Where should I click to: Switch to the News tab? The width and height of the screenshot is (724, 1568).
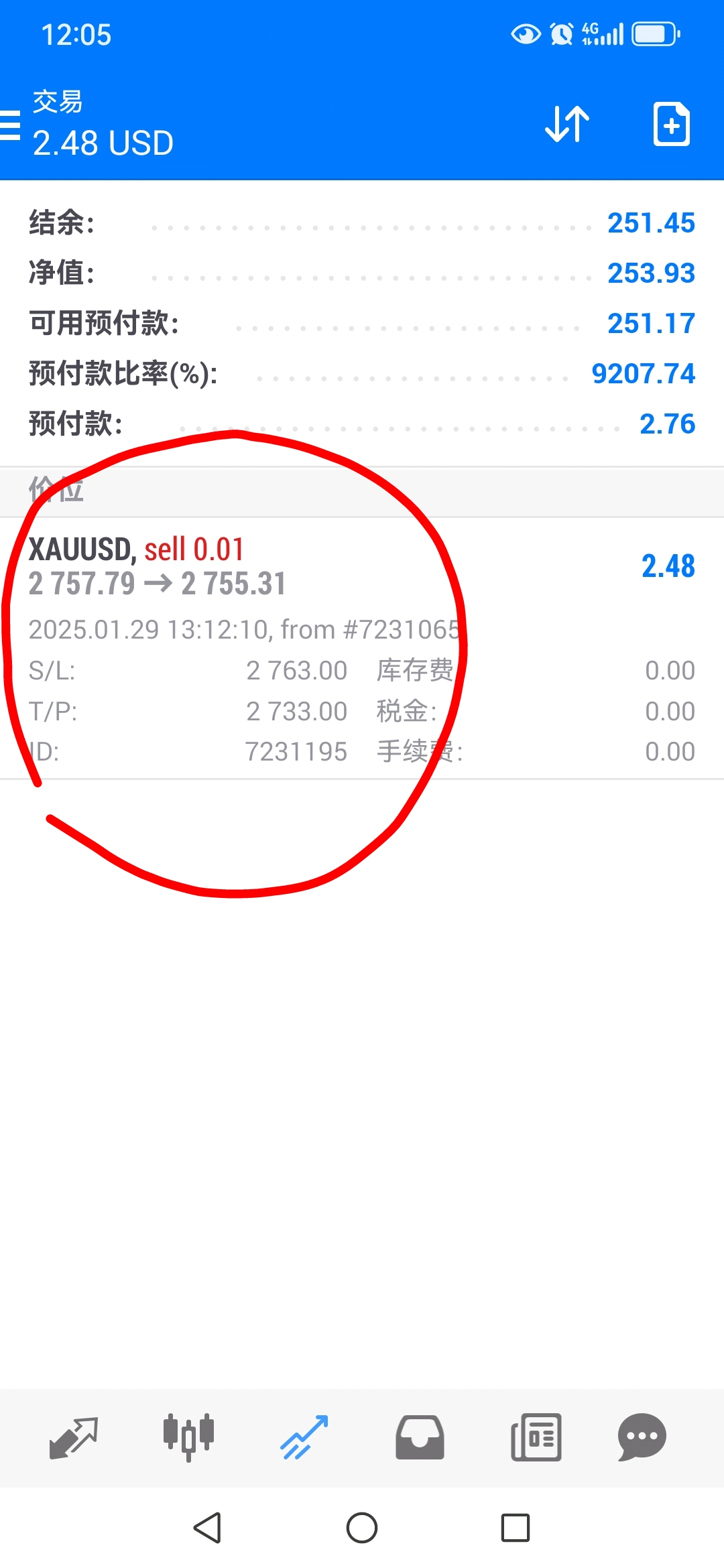[x=536, y=1437]
